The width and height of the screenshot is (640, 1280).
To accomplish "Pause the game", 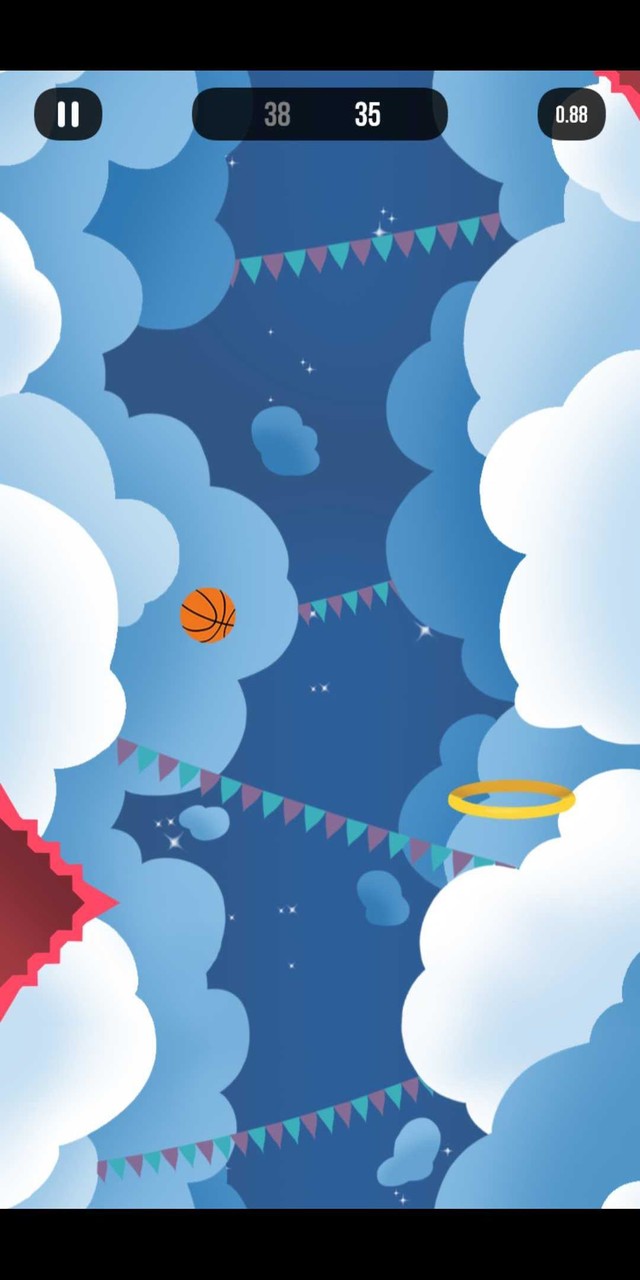I will pyautogui.click(x=68, y=114).
